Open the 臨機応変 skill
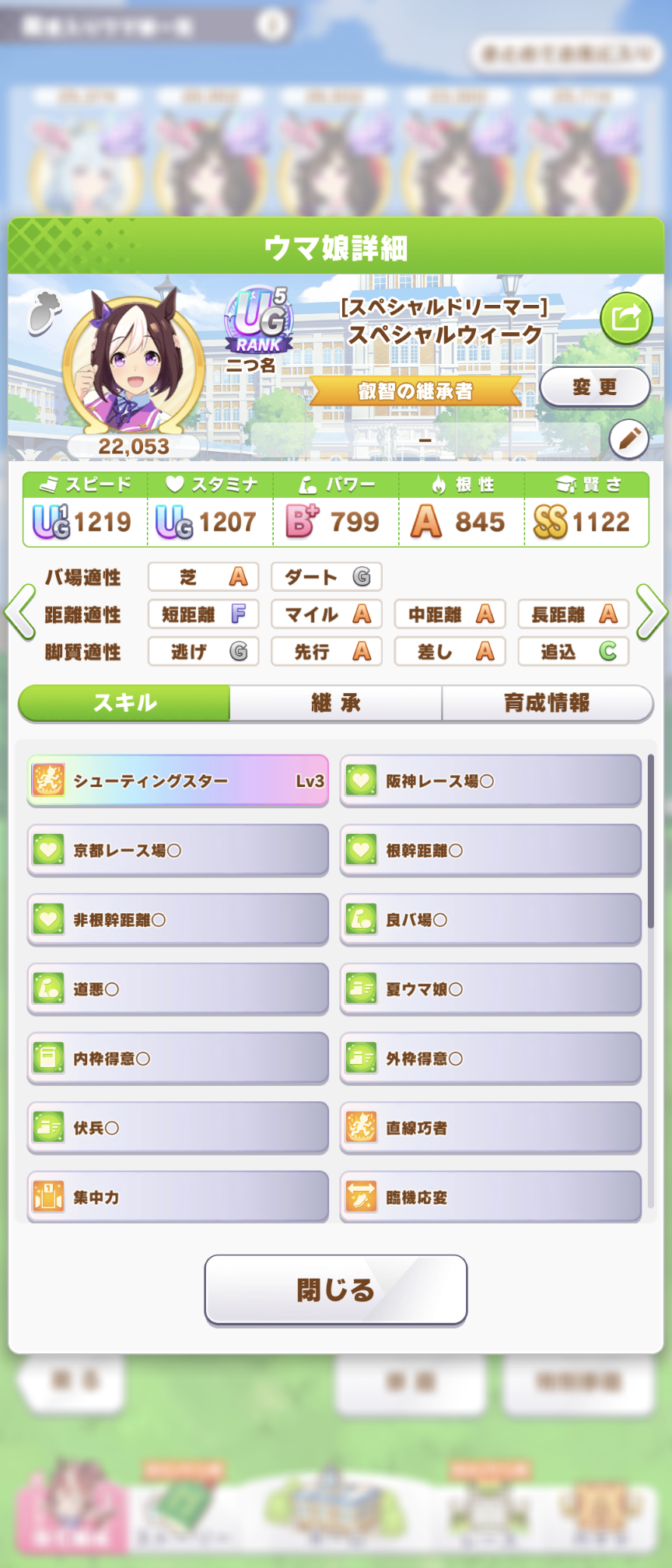672x1568 pixels. [x=490, y=1197]
